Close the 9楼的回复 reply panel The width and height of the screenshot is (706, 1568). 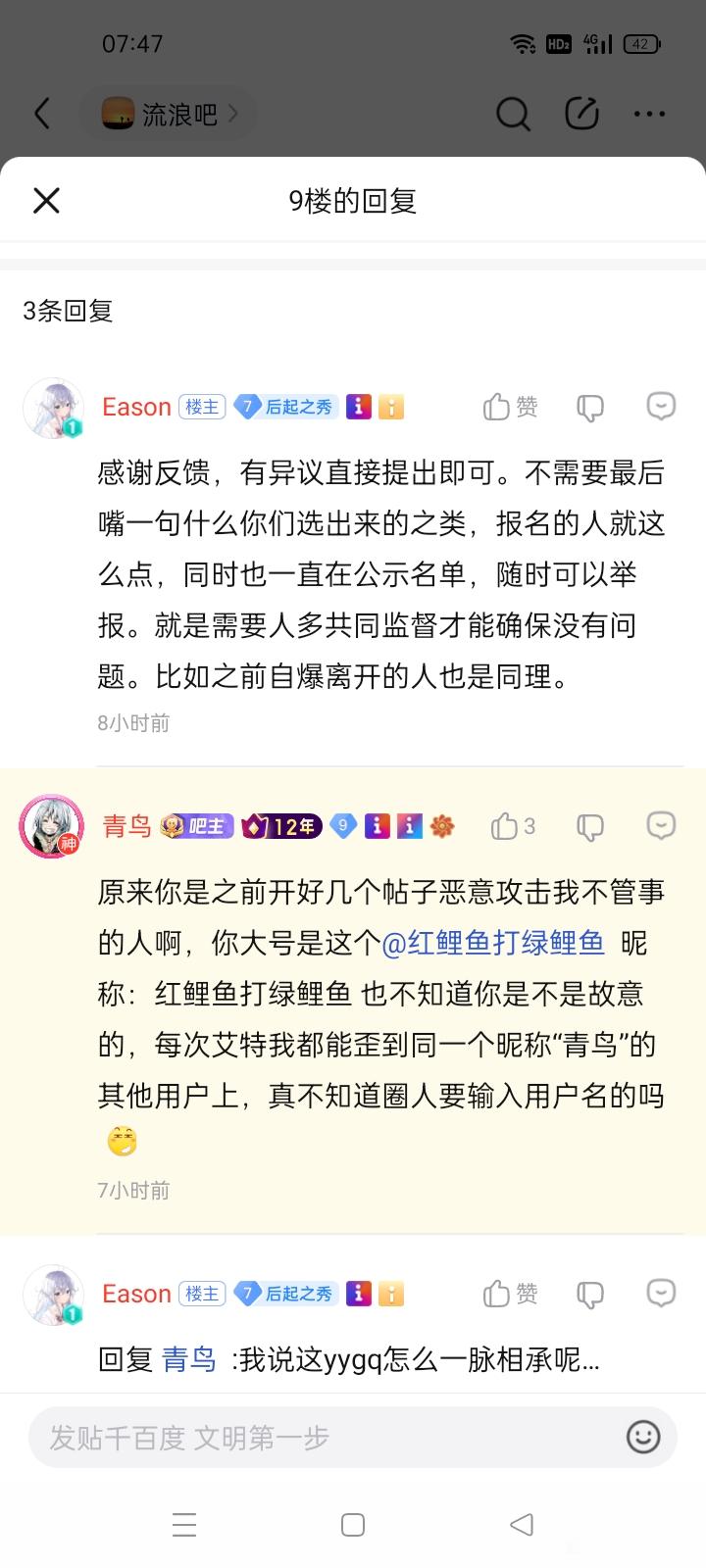click(46, 201)
